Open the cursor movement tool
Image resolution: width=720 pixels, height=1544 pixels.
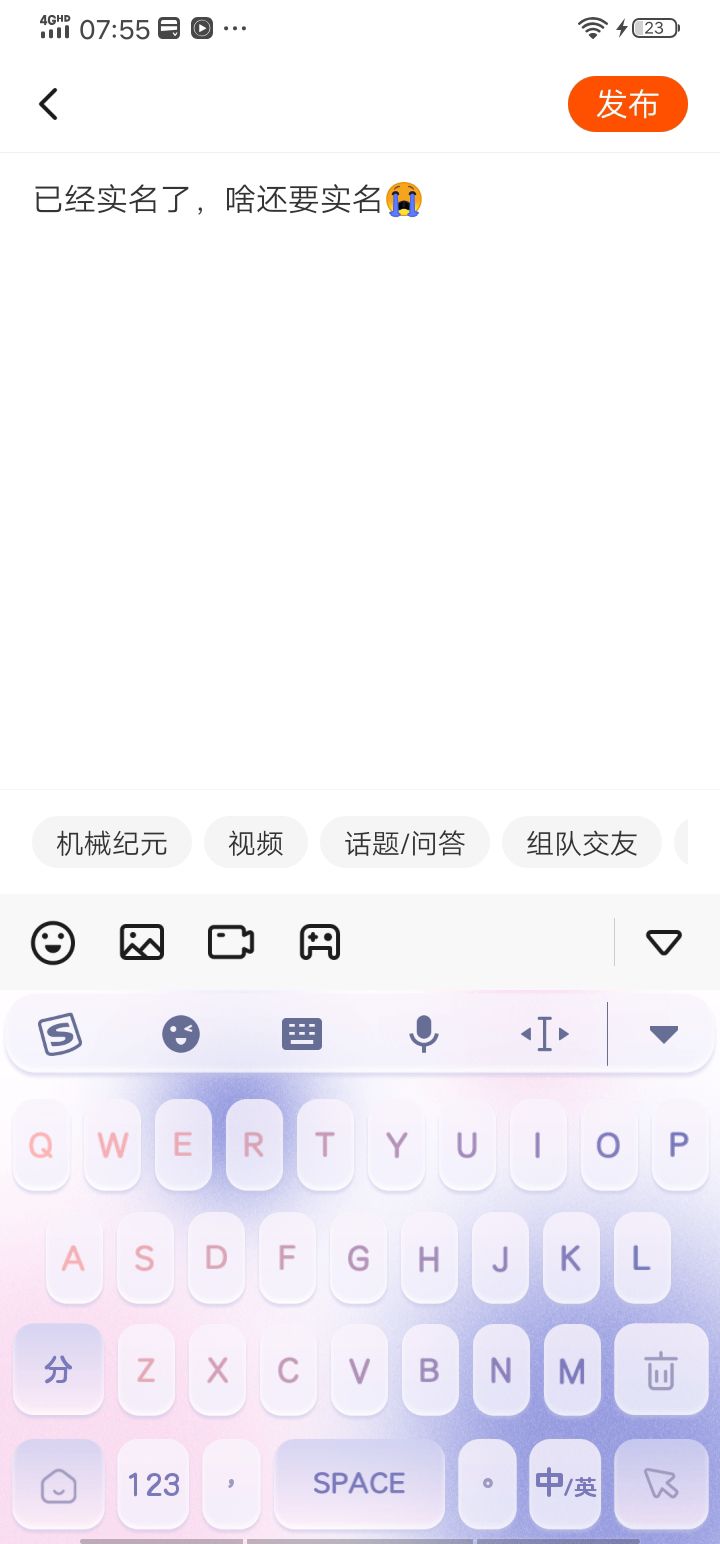(x=545, y=1034)
